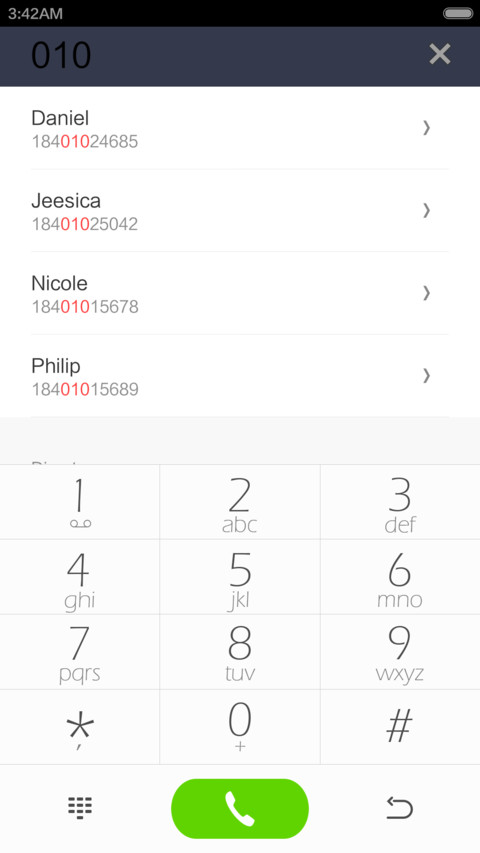Enter digit 5 jkl
Viewport: 480px width, 853px height.
click(240, 577)
